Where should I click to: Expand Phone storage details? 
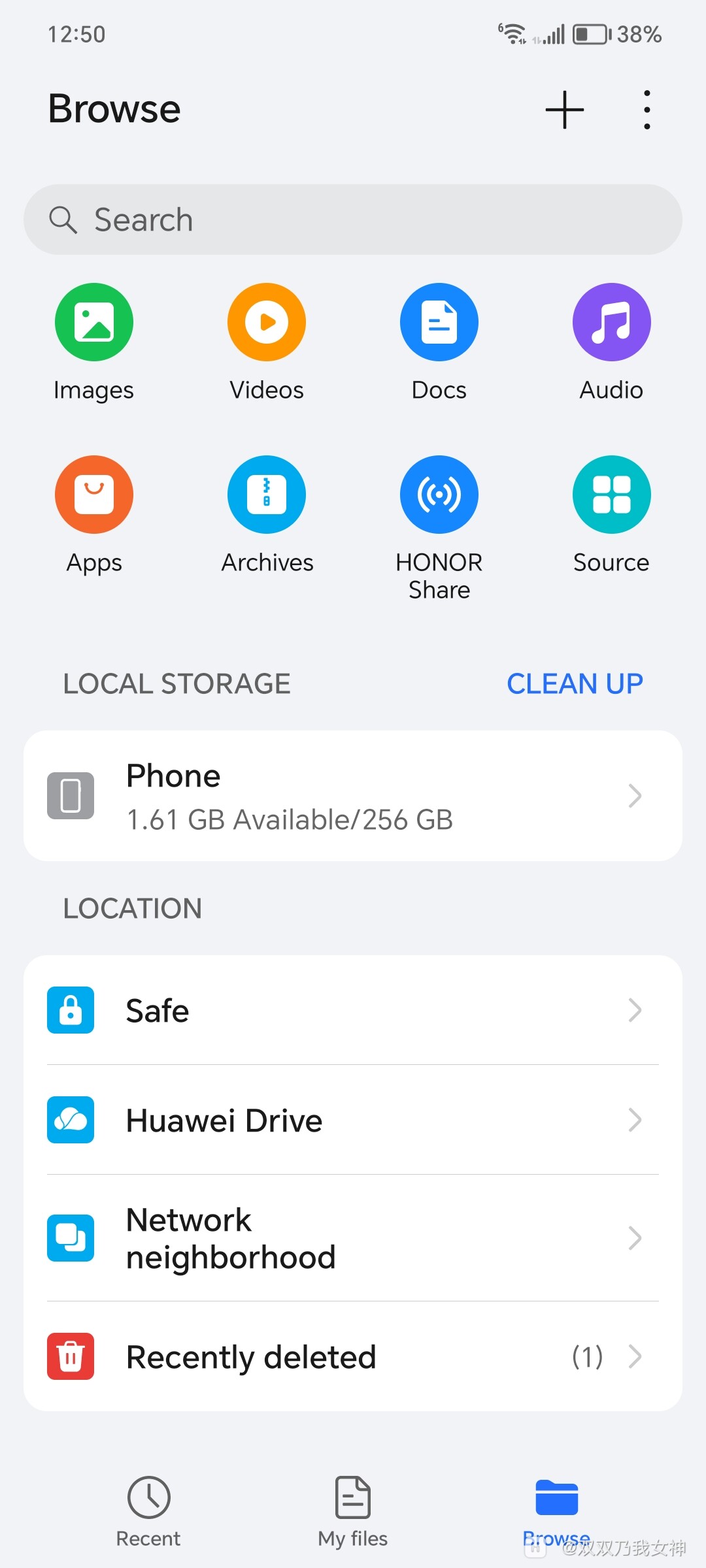point(353,794)
